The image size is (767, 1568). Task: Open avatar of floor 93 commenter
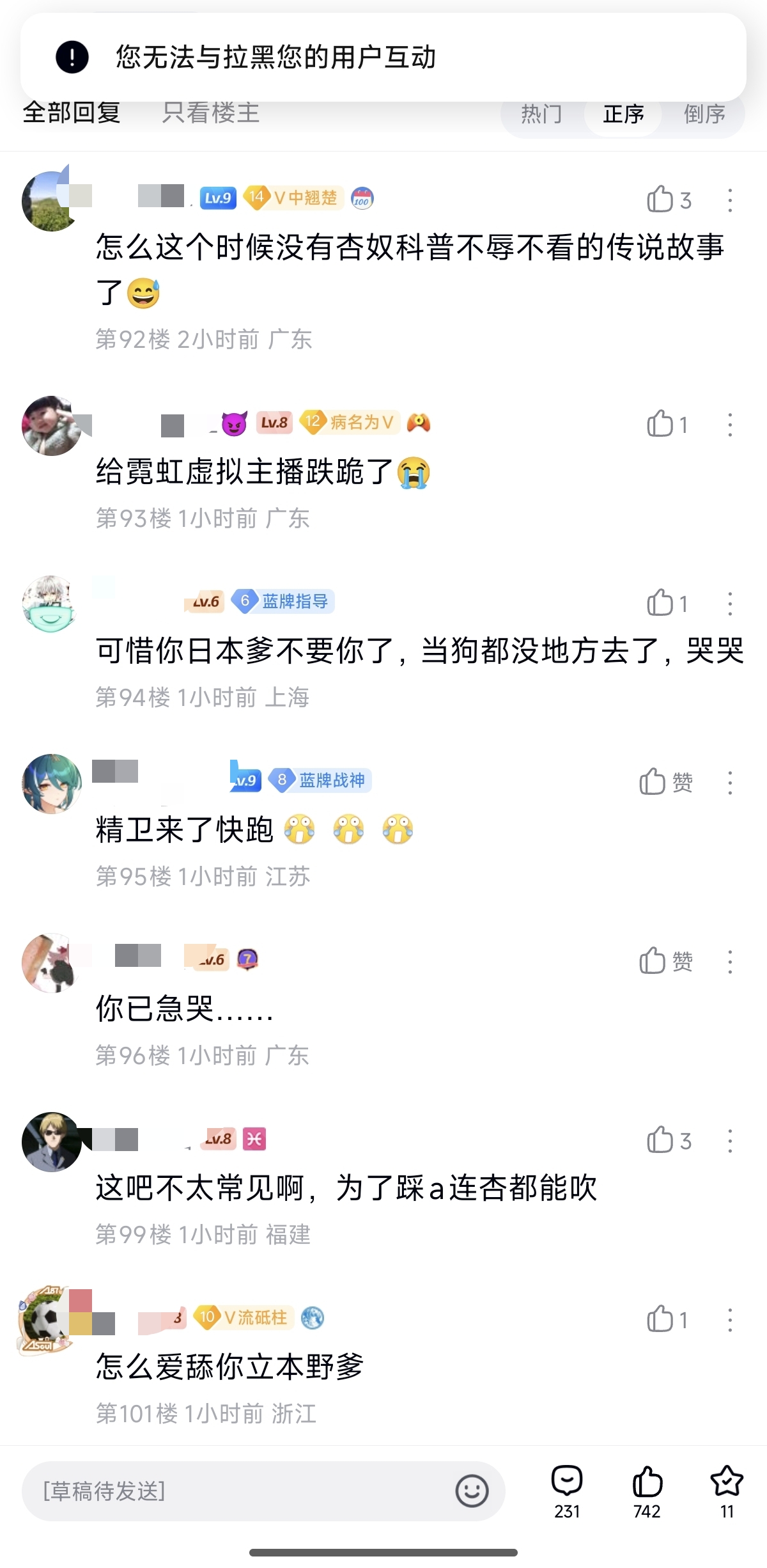click(52, 425)
